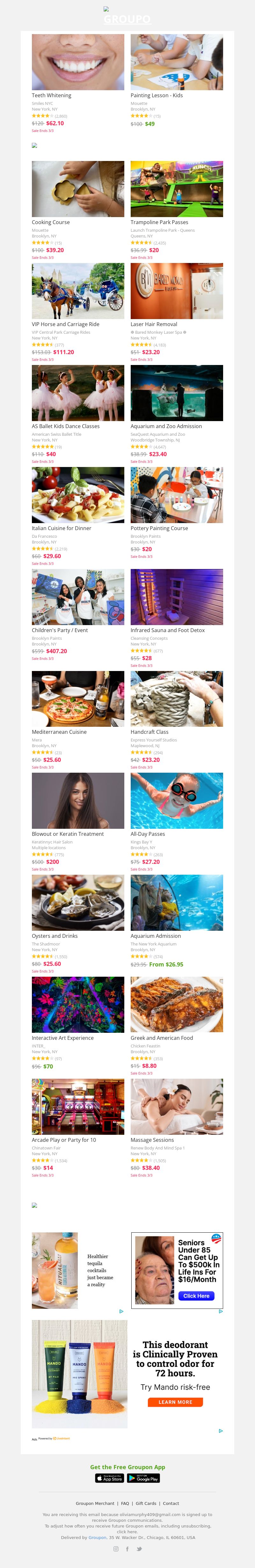This screenshot has width=255, height=1568.
Task: View the Painting Lesson - Kids offer
Action: tap(177, 62)
